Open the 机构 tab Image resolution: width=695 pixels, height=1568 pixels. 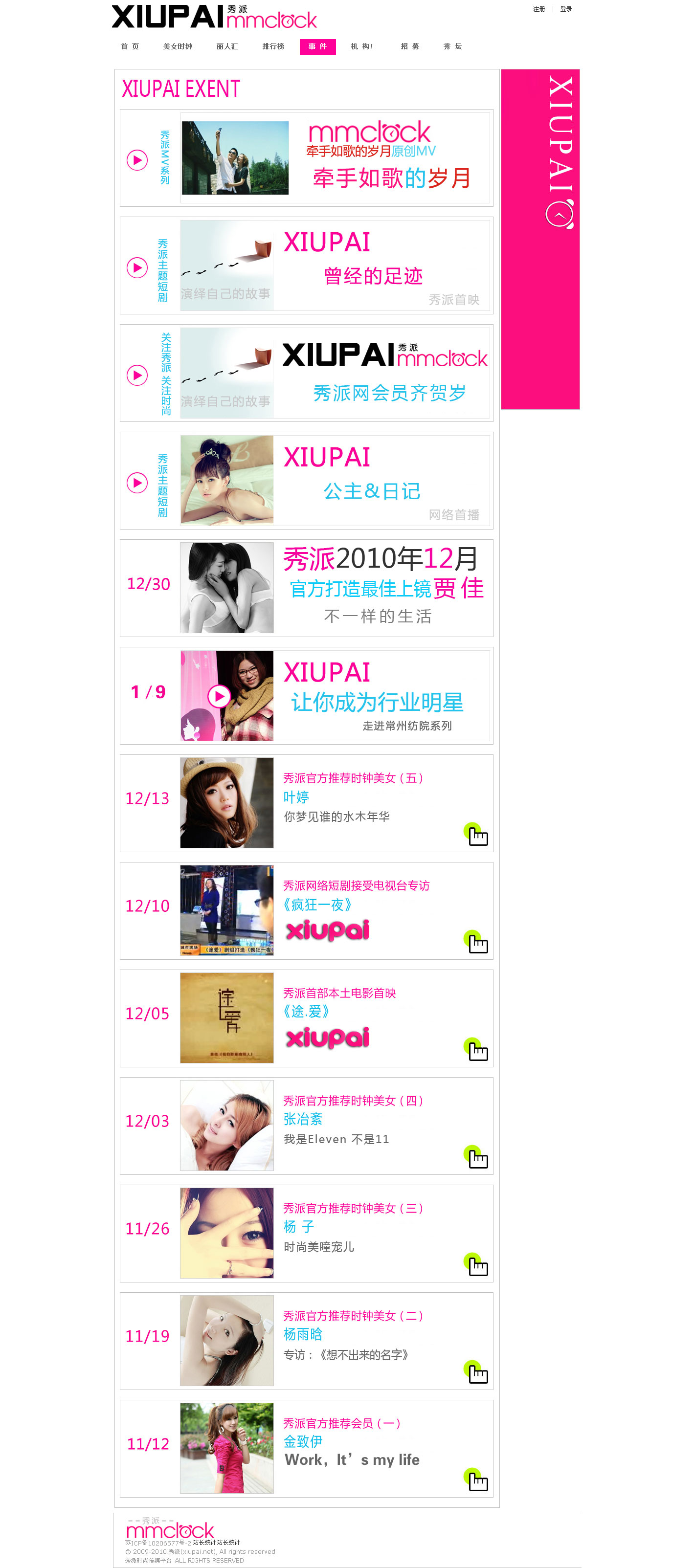(362, 46)
